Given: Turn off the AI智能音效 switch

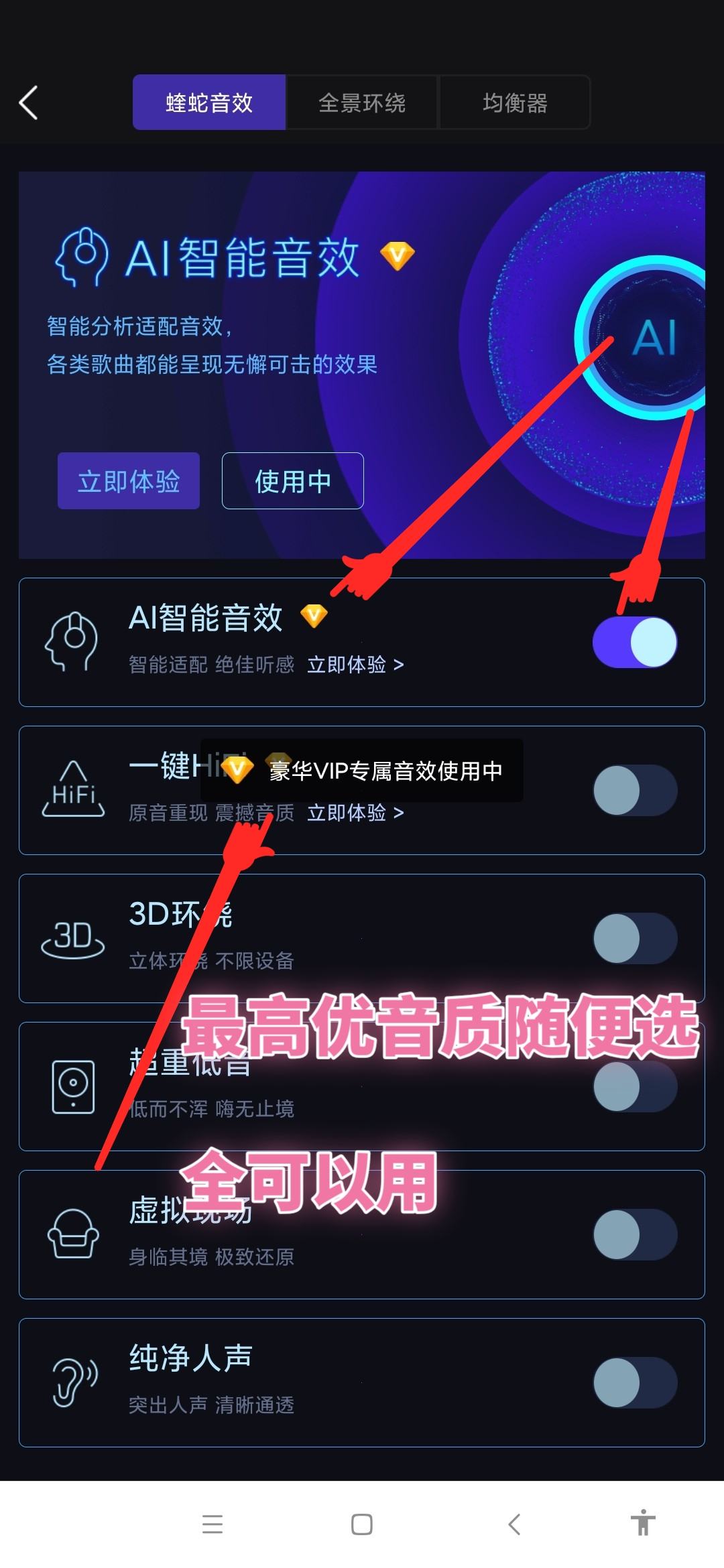Looking at the screenshot, I should click(635, 642).
